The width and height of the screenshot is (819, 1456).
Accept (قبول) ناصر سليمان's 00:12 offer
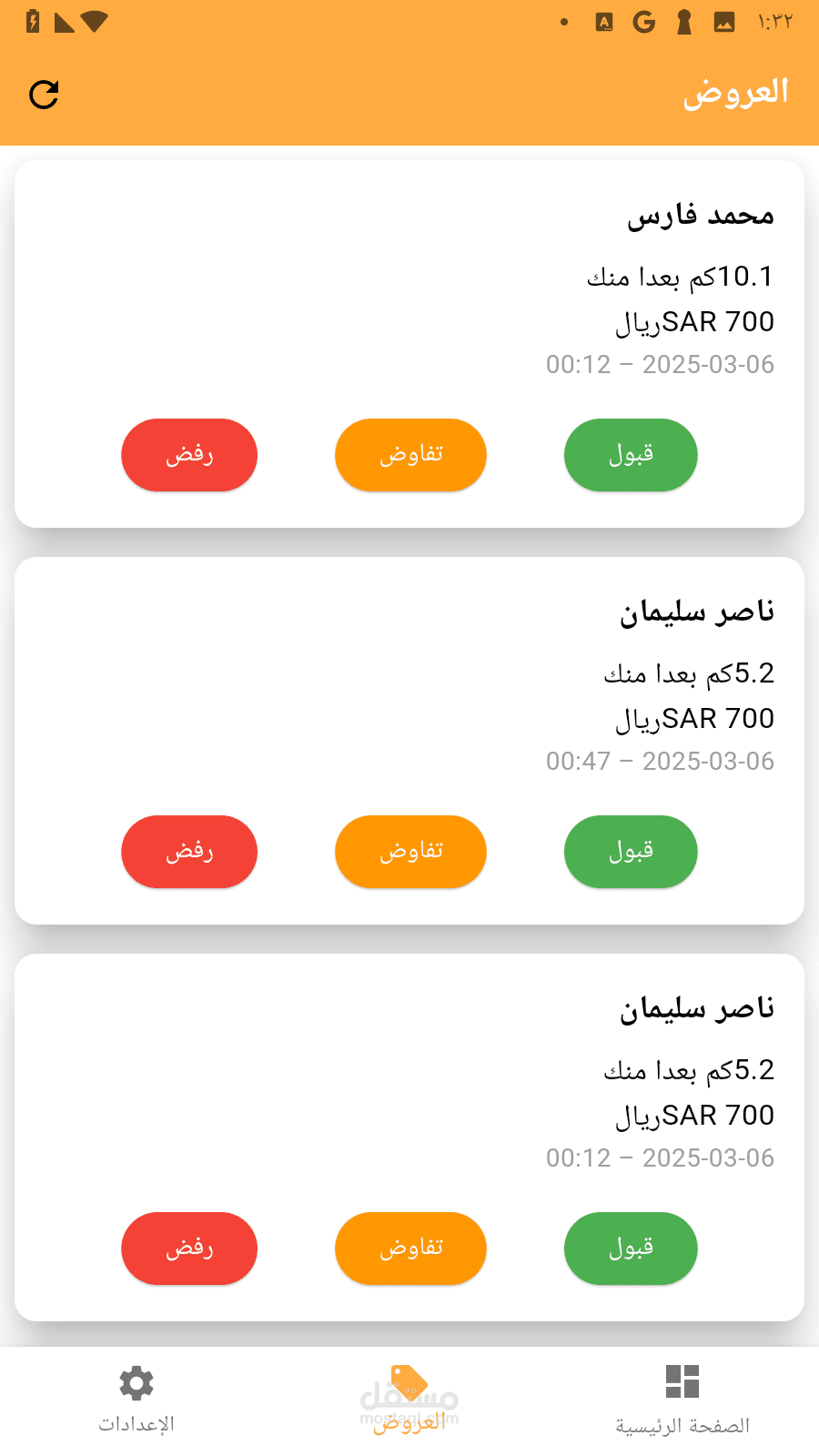pyautogui.click(x=631, y=1249)
